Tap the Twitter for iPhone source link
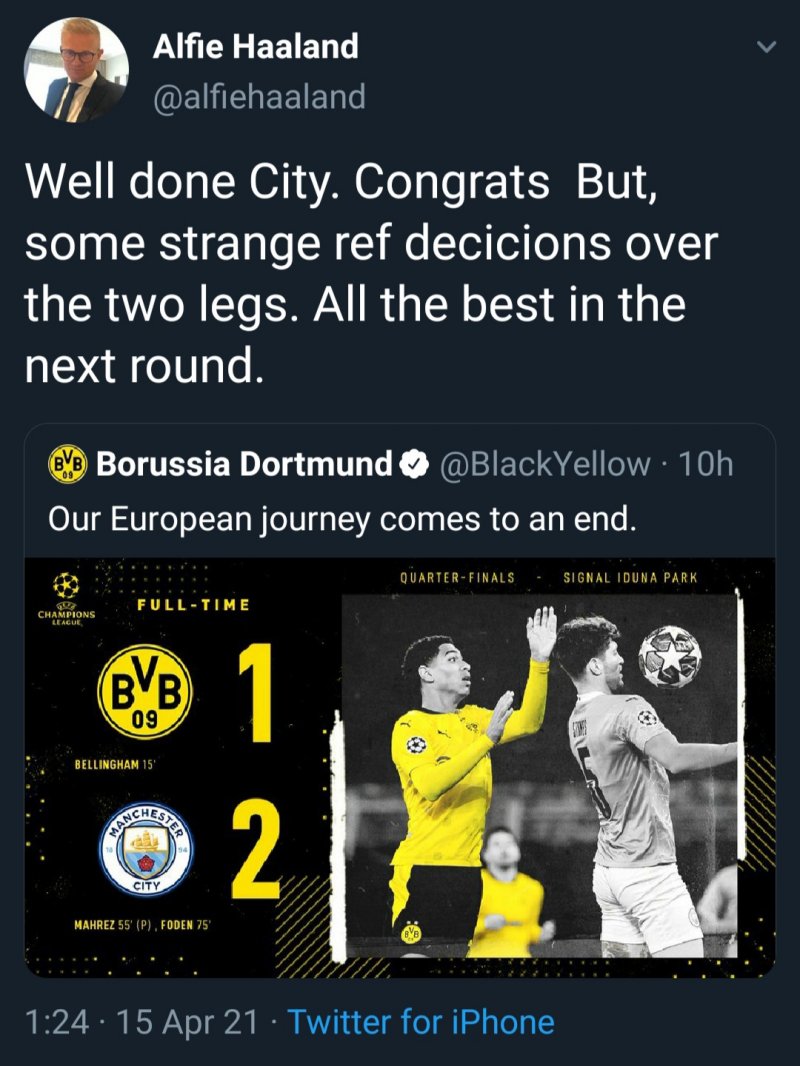Image resolution: width=800 pixels, height=1066 pixels. [x=420, y=1022]
